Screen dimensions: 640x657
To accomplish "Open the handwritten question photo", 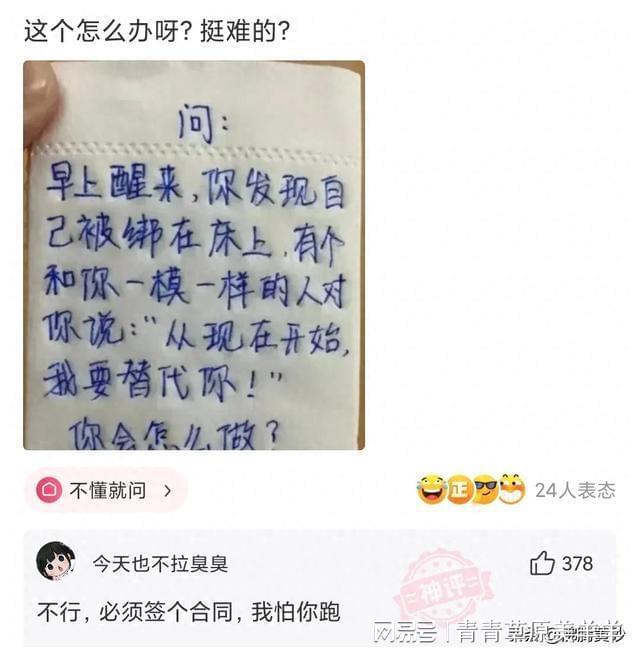I will click(x=194, y=255).
